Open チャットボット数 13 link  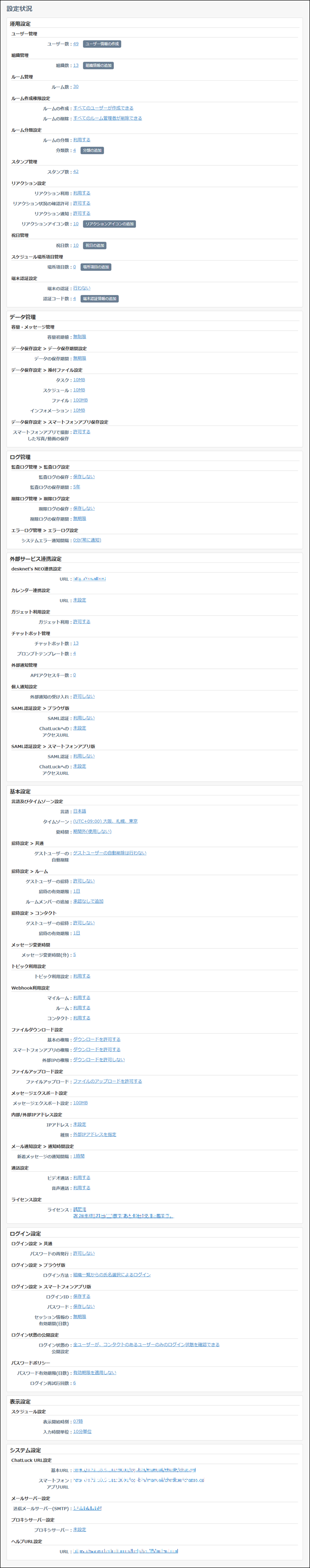(x=76, y=643)
